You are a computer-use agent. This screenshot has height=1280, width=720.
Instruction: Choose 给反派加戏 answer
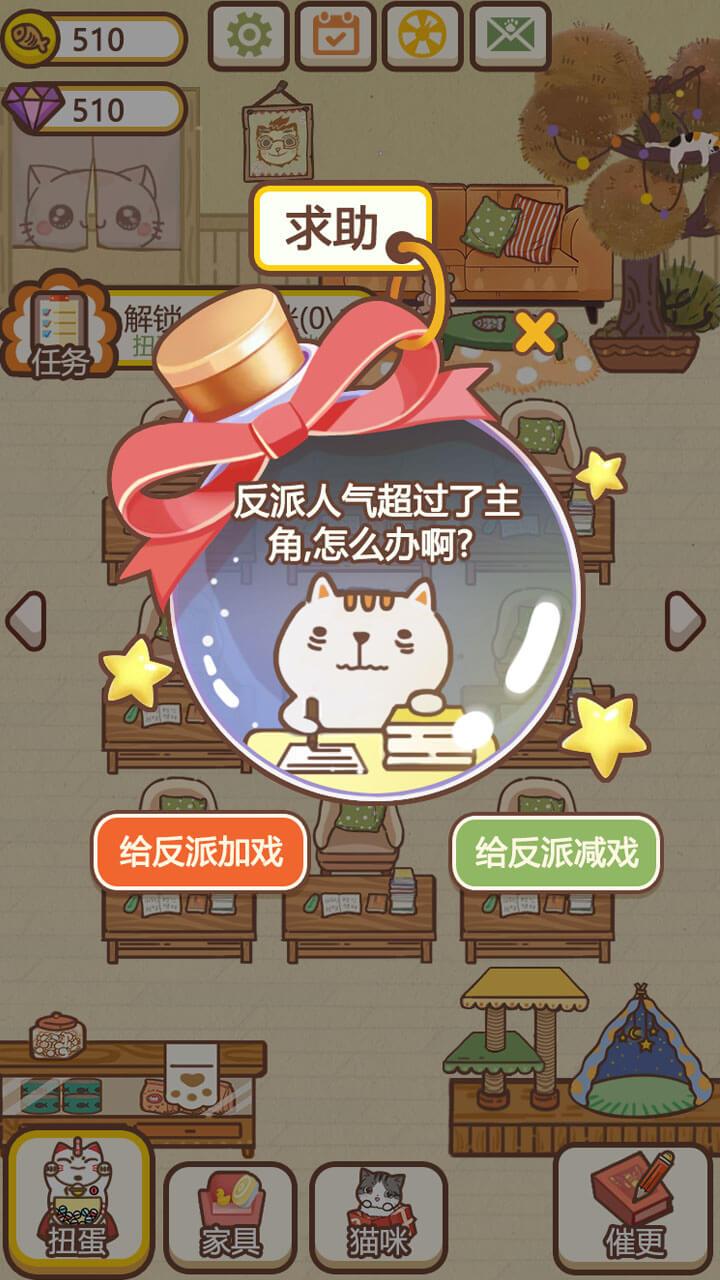pyautogui.click(x=200, y=852)
